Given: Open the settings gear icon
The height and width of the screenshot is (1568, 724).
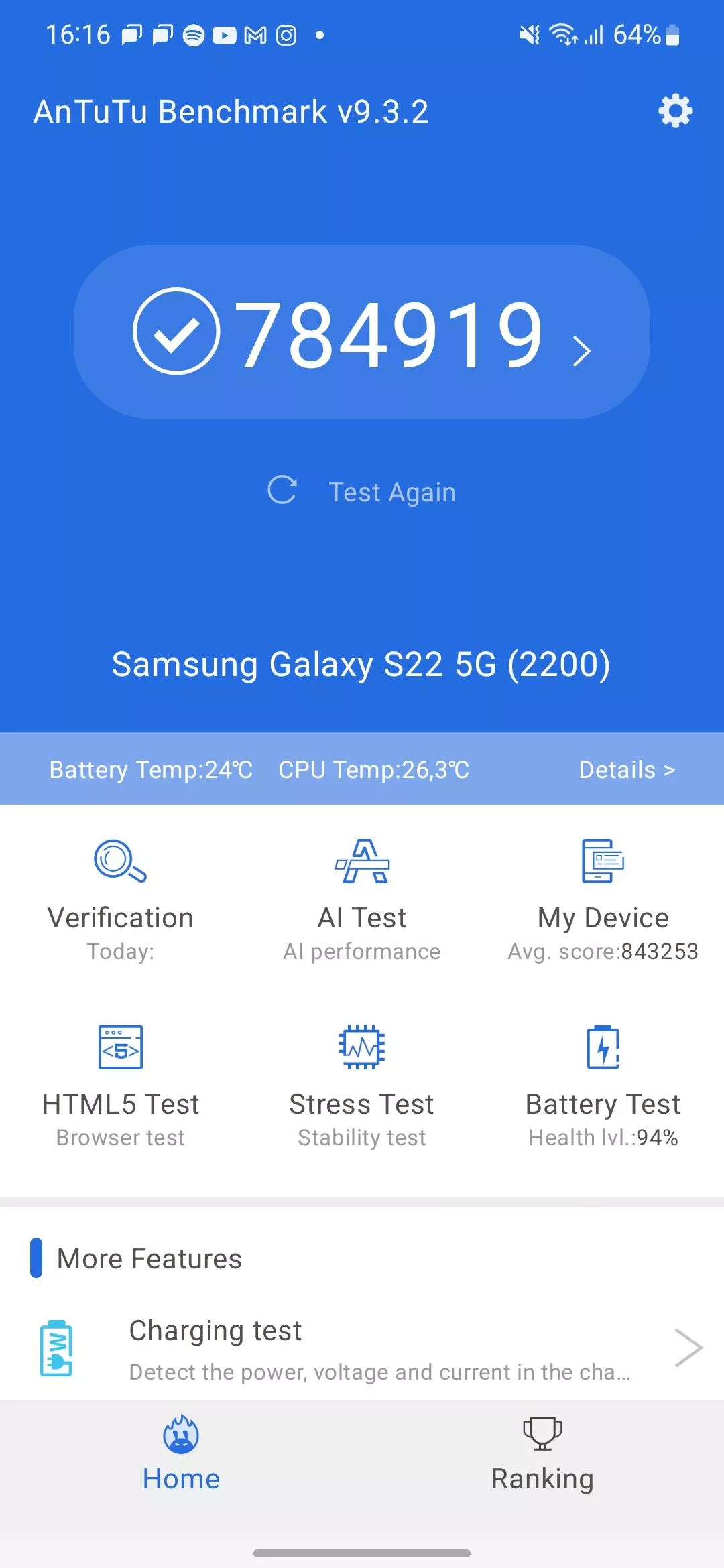Looking at the screenshot, I should 675,111.
